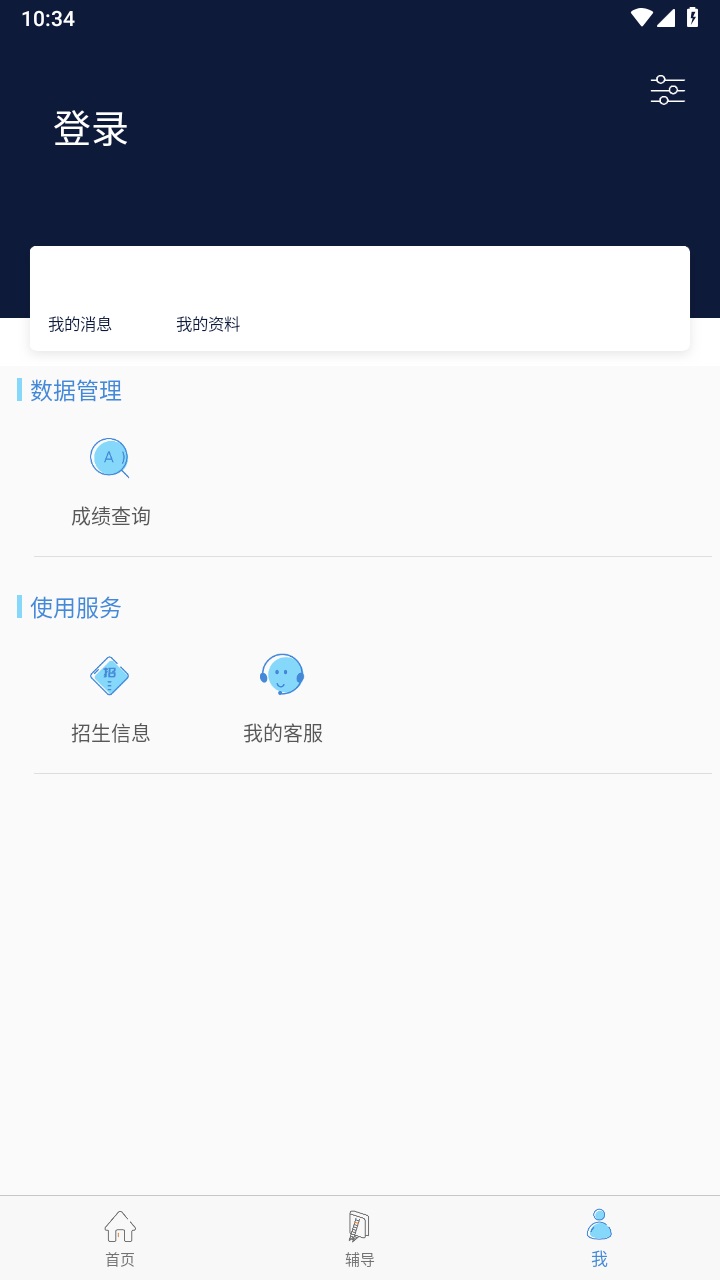720x1280 pixels.
Task: Open 我的消息 messages
Action: 80,324
